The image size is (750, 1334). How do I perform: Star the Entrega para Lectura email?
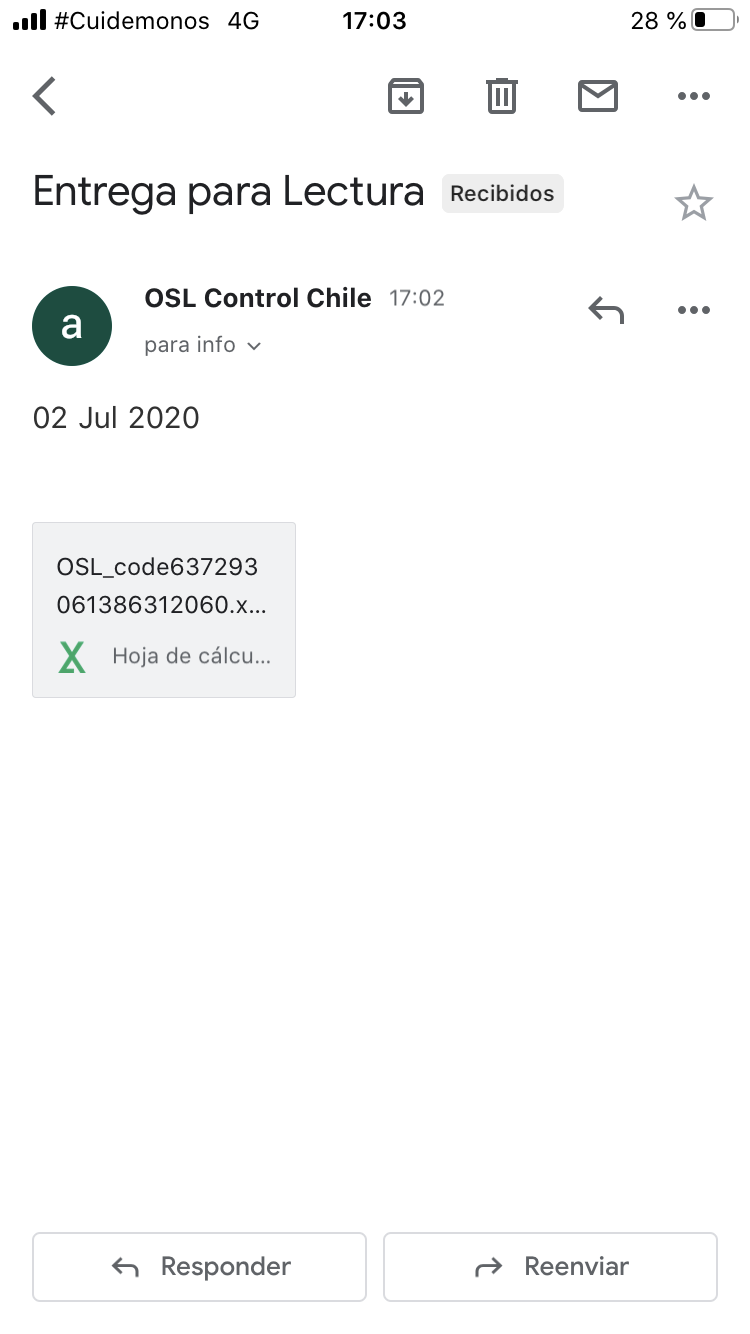[x=693, y=204]
